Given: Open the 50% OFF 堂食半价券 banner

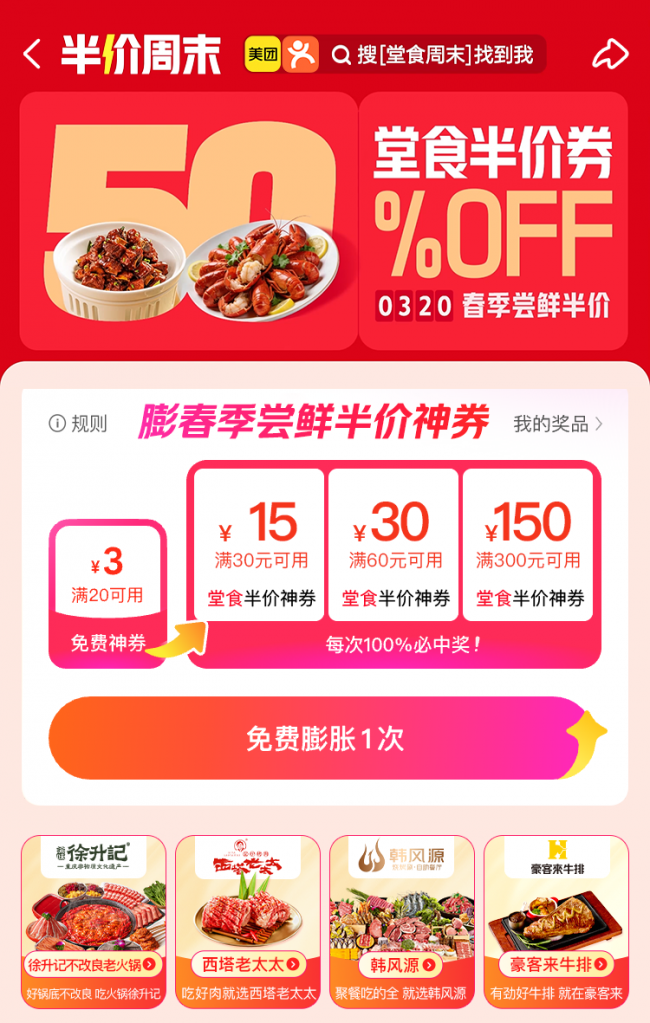Looking at the screenshot, I should [324, 221].
